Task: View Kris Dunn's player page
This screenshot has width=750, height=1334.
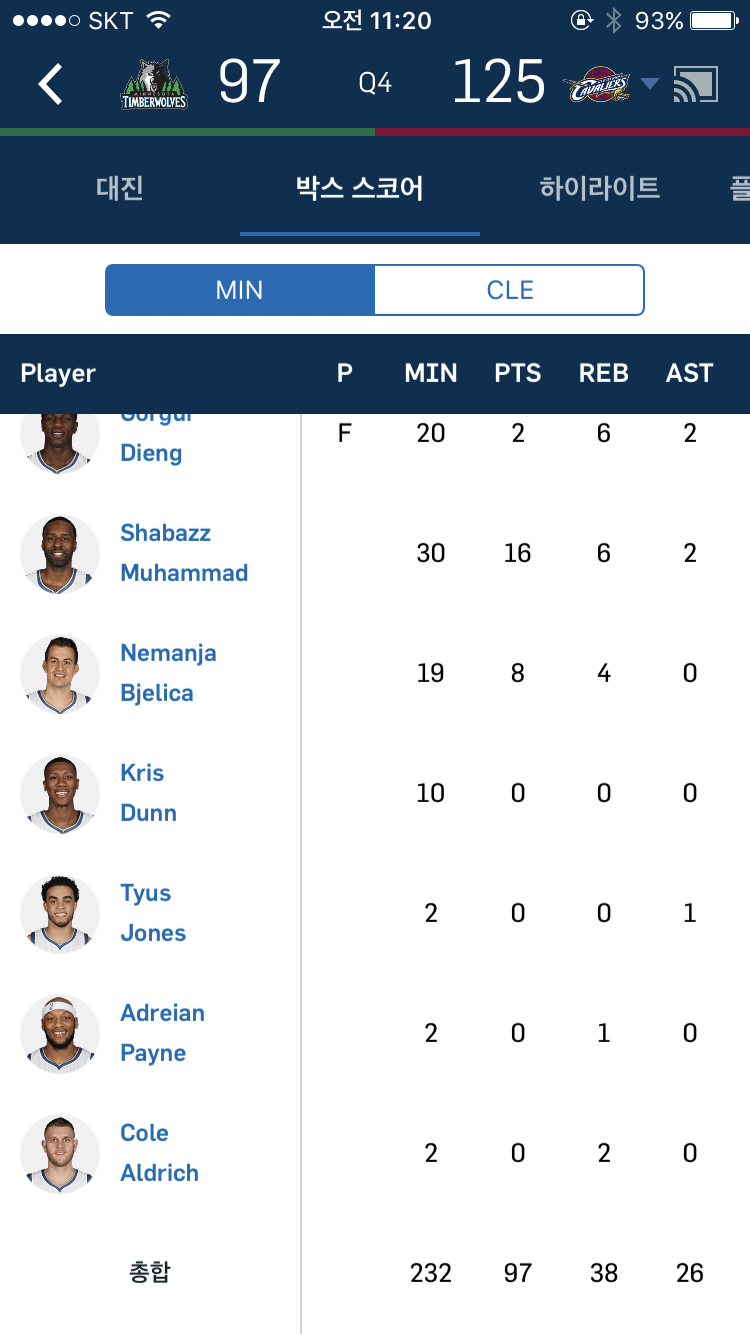Action: pos(148,793)
